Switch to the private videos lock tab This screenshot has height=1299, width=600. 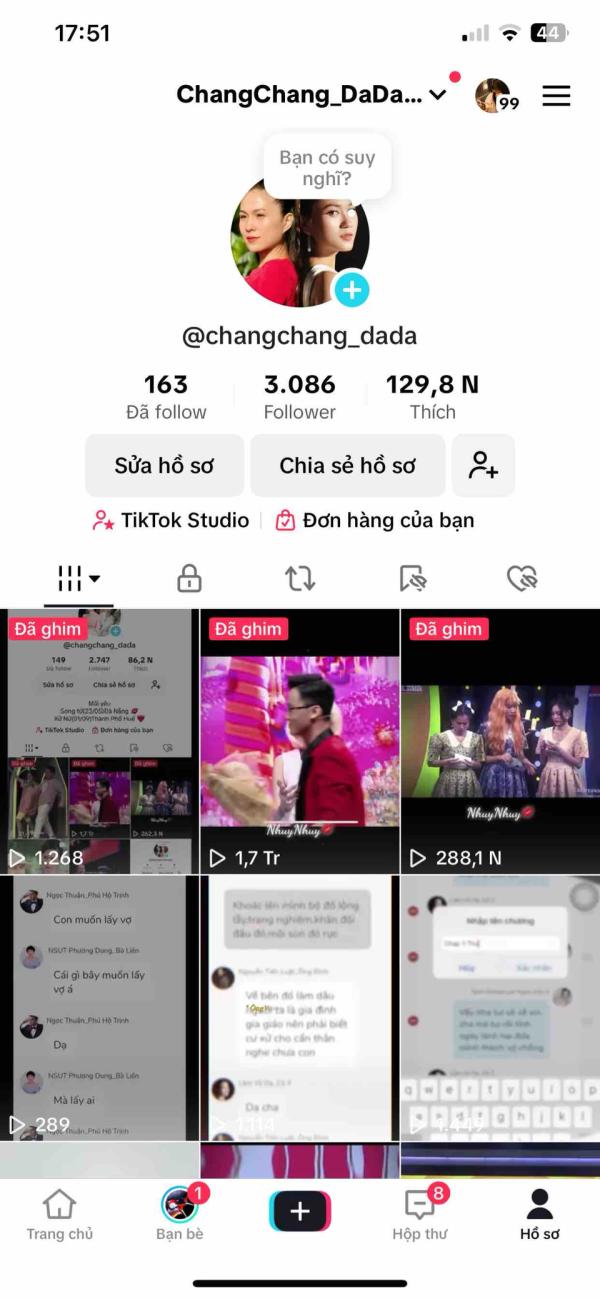(x=189, y=578)
